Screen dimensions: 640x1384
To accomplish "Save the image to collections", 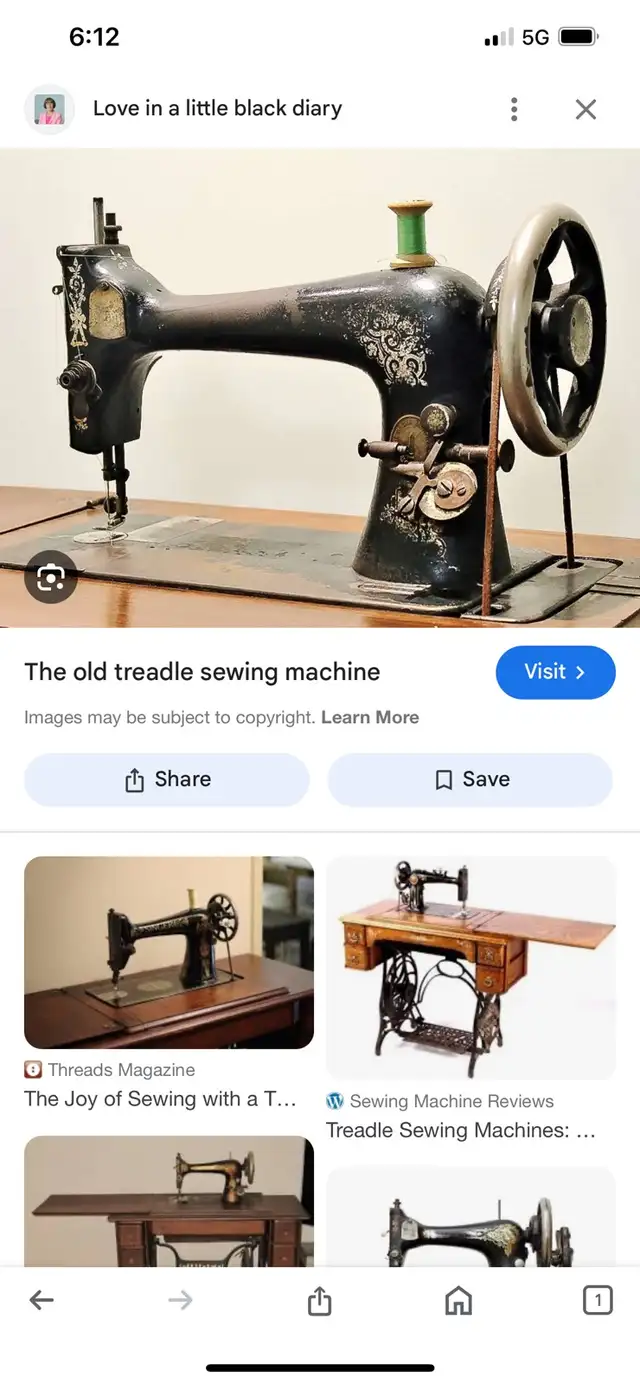I will click(x=470, y=780).
